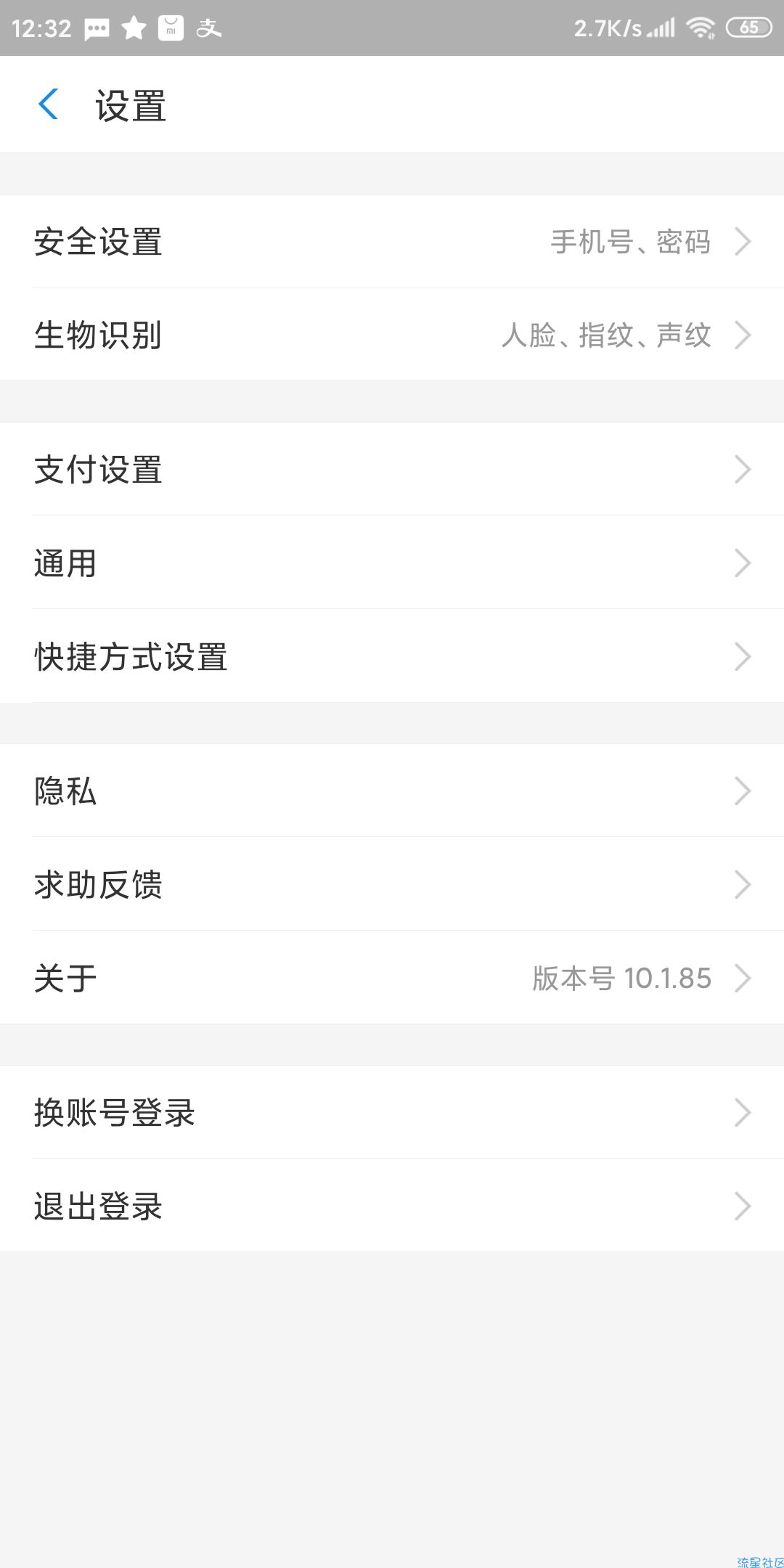
Task: Open 隐私 settings
Action: click(392, 791)
